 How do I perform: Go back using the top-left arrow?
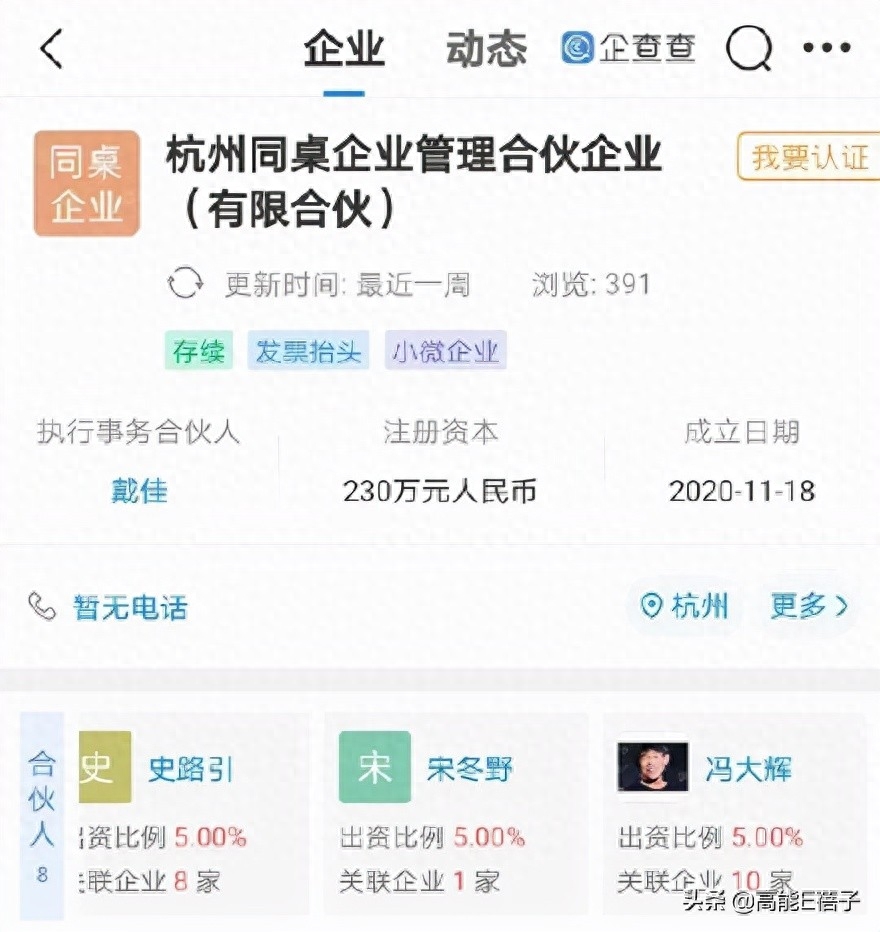[52, 48]
